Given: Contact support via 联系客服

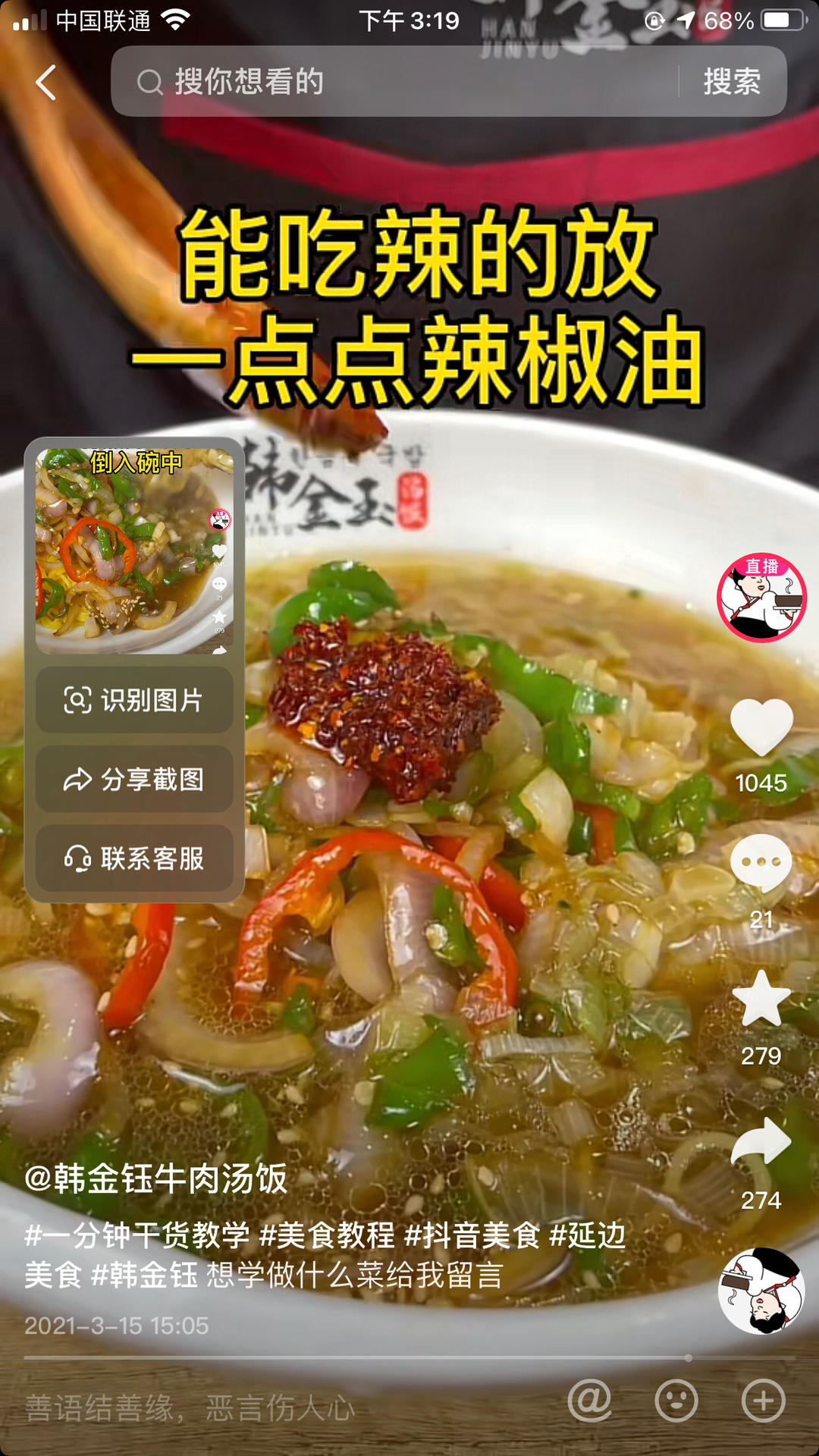Looking at the screenshot, I should (134, 858).
